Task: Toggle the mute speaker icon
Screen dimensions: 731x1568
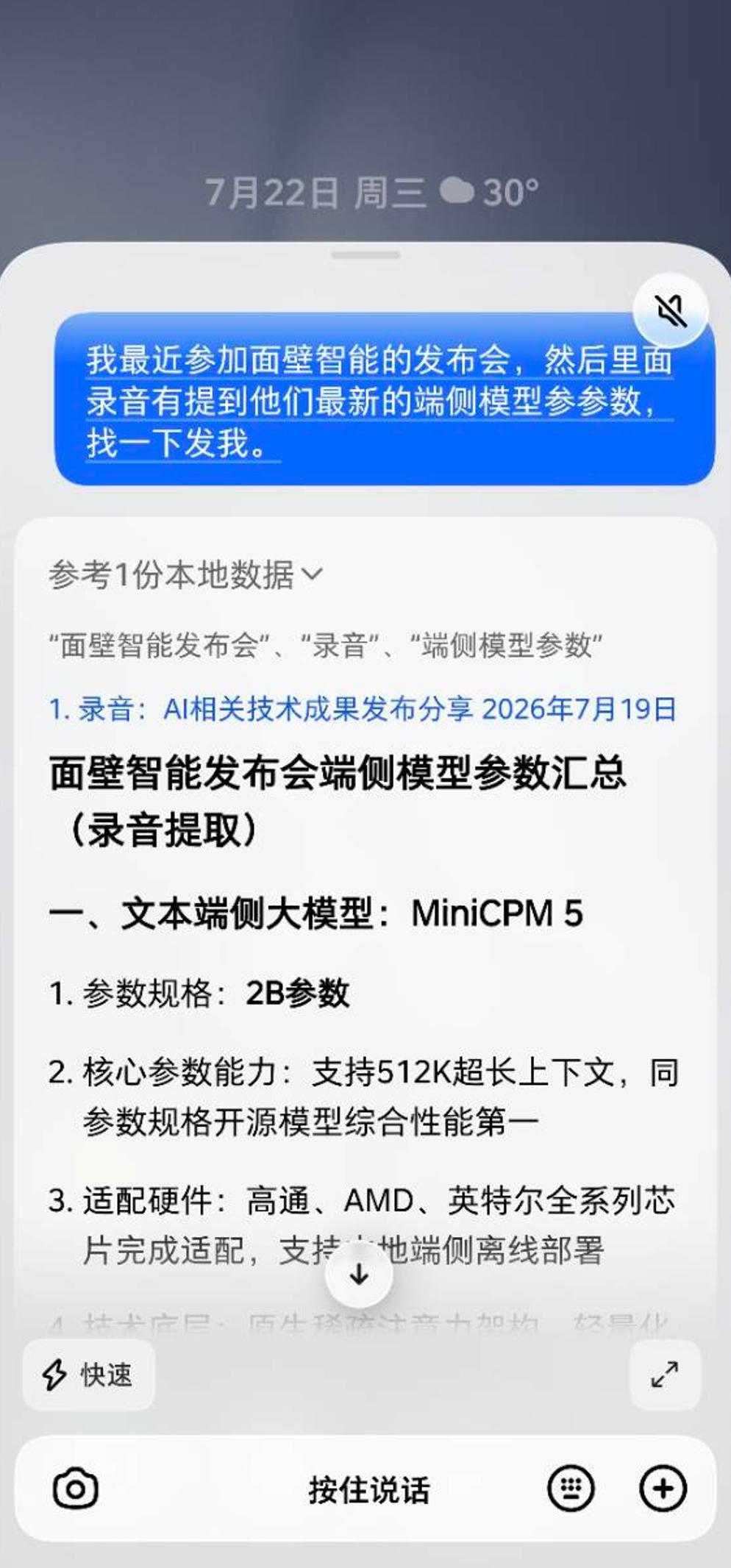Action: pos(671,311)
